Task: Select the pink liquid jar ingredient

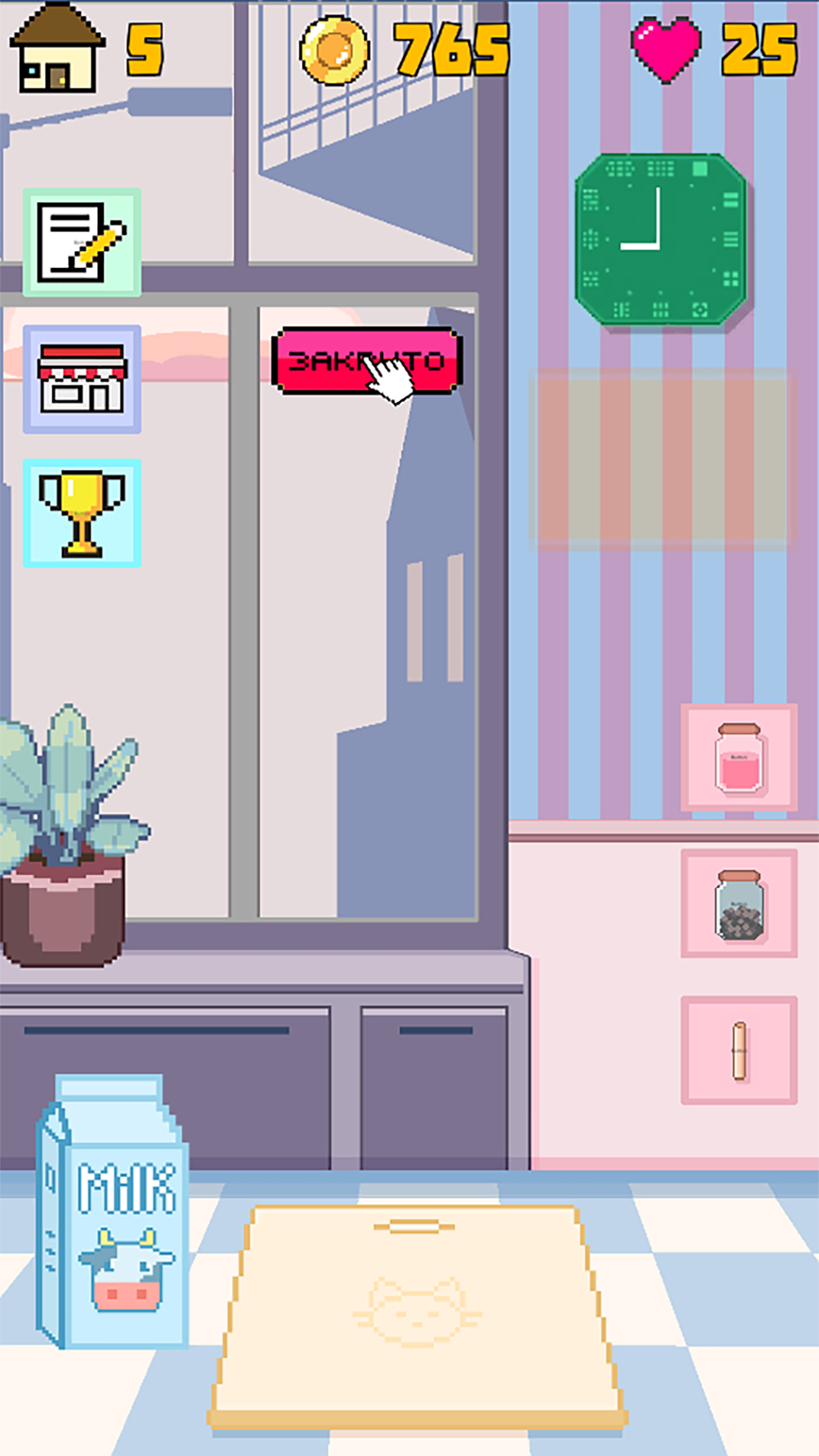Action: pos(739,758)
